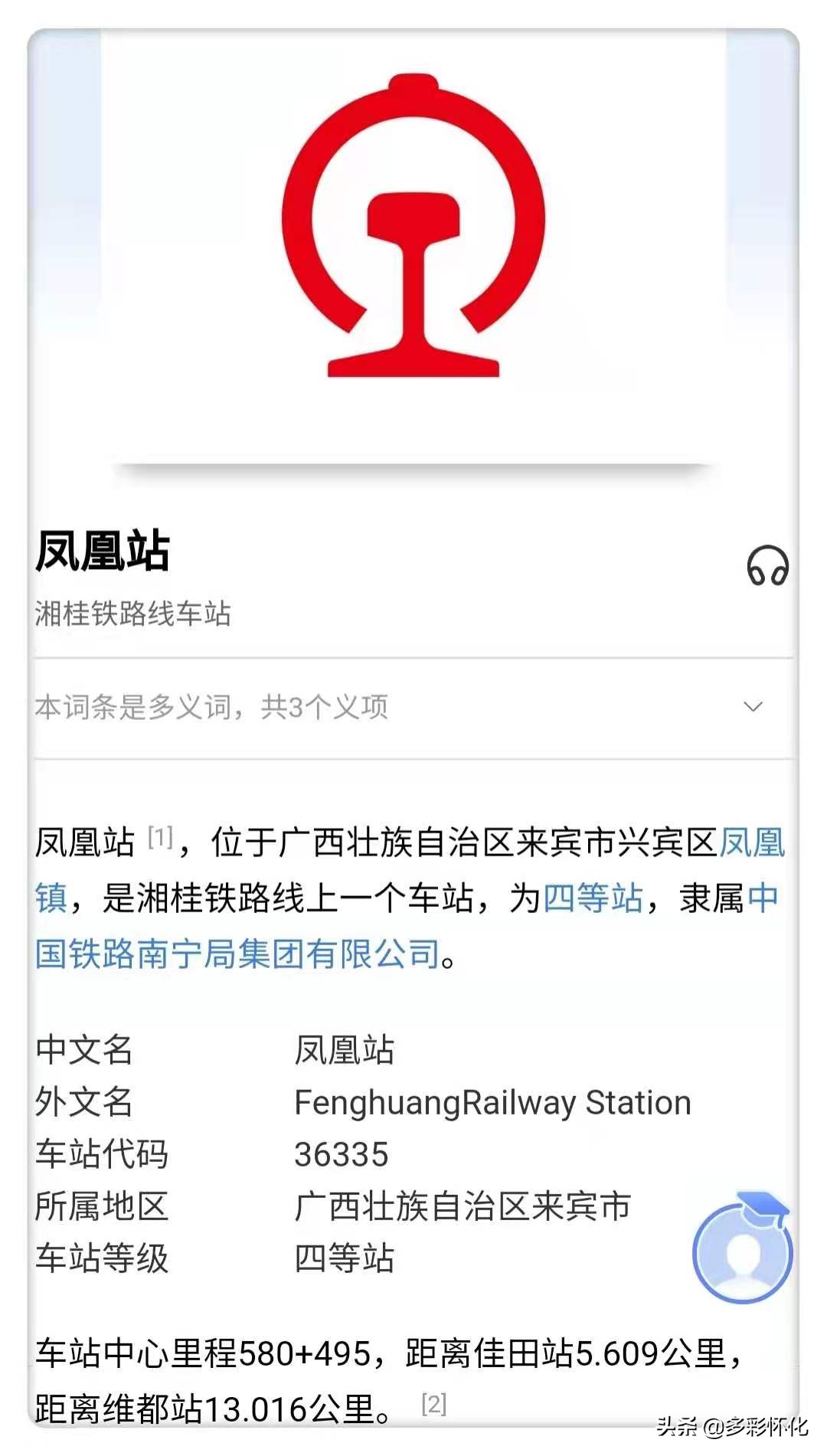Open the 凤凰镇 link
The image size is (827, 1456).
point(752,843)
